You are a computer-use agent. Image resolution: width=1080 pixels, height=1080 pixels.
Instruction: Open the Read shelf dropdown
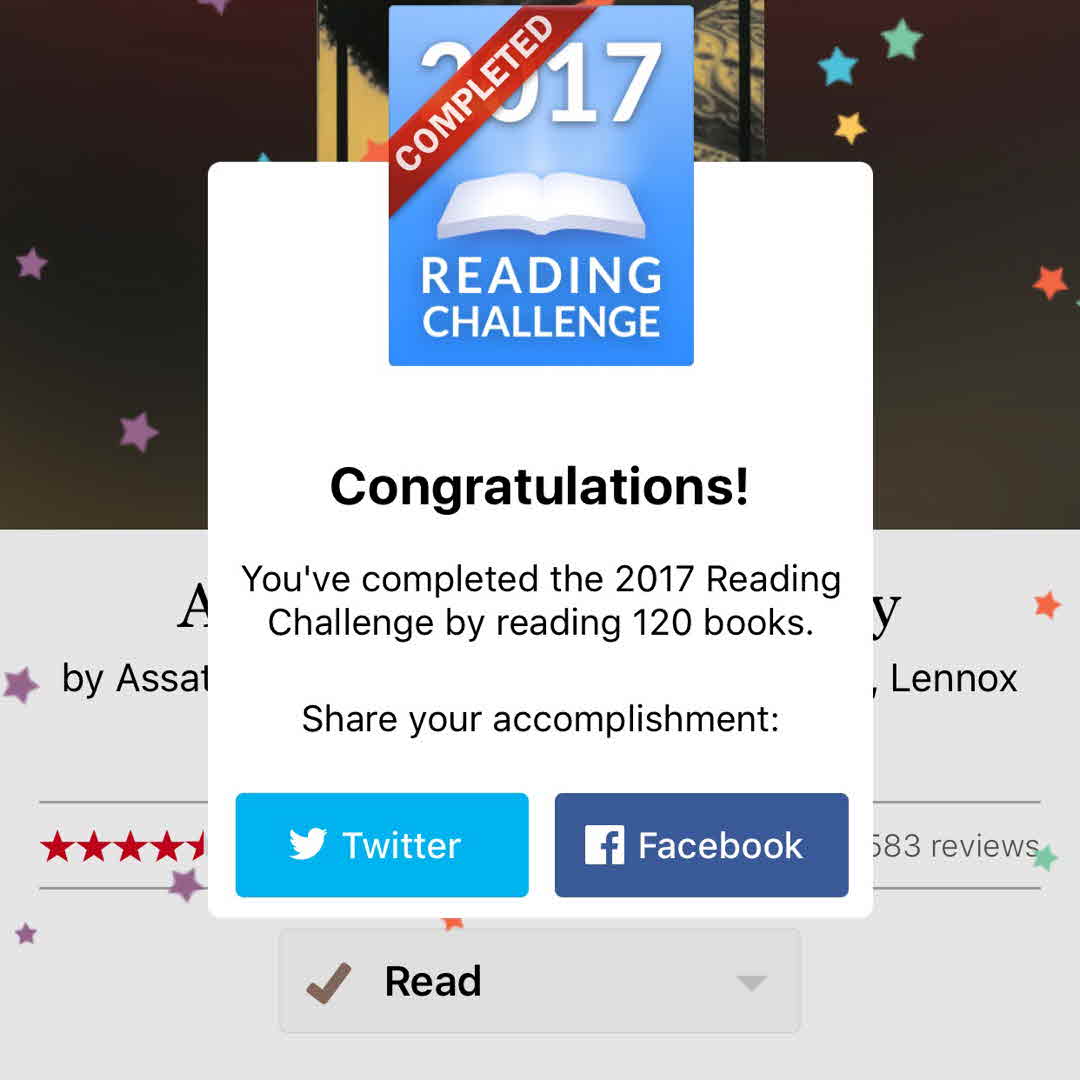pos(751,982)
